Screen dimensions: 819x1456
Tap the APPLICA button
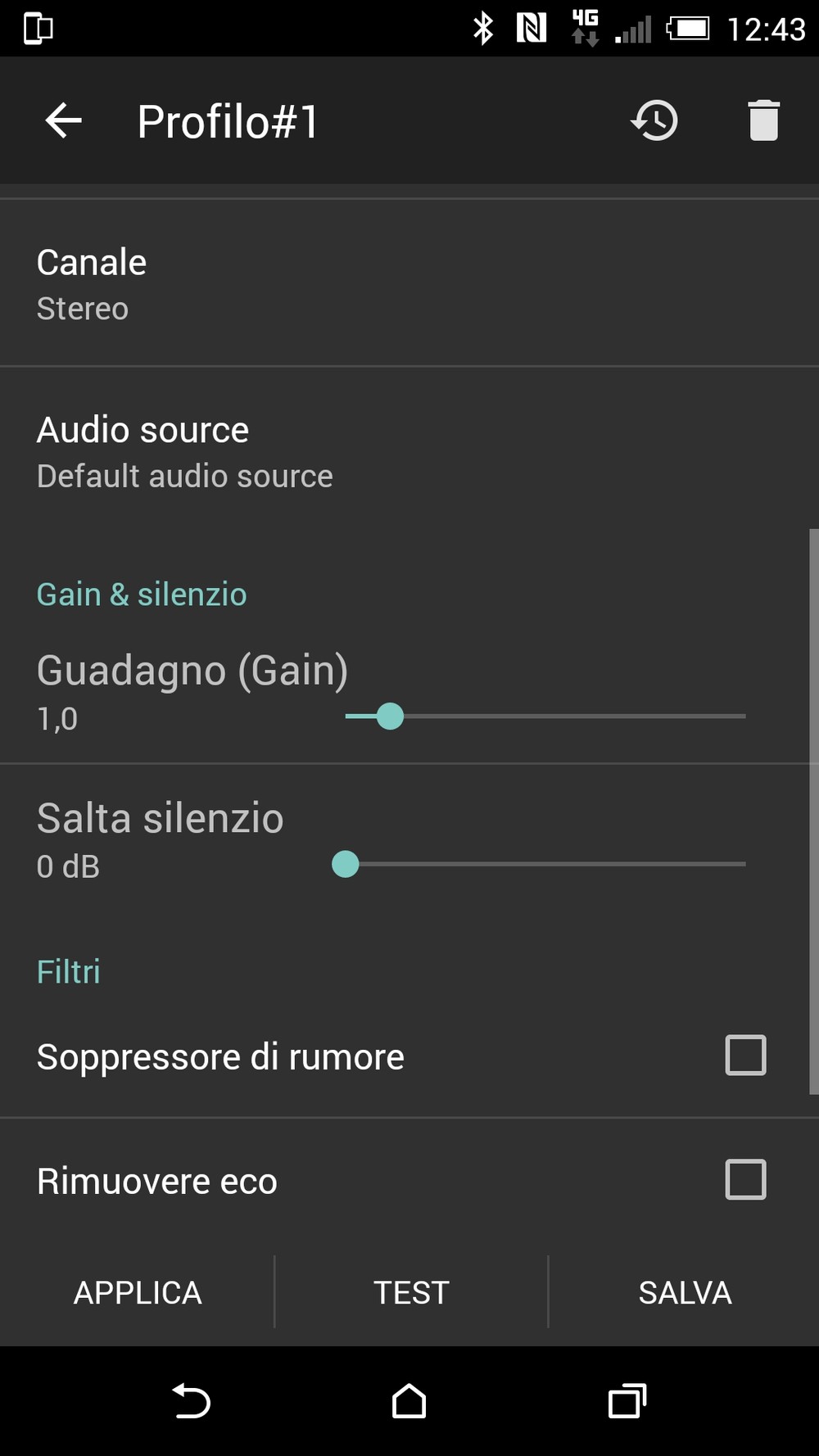138,1292
